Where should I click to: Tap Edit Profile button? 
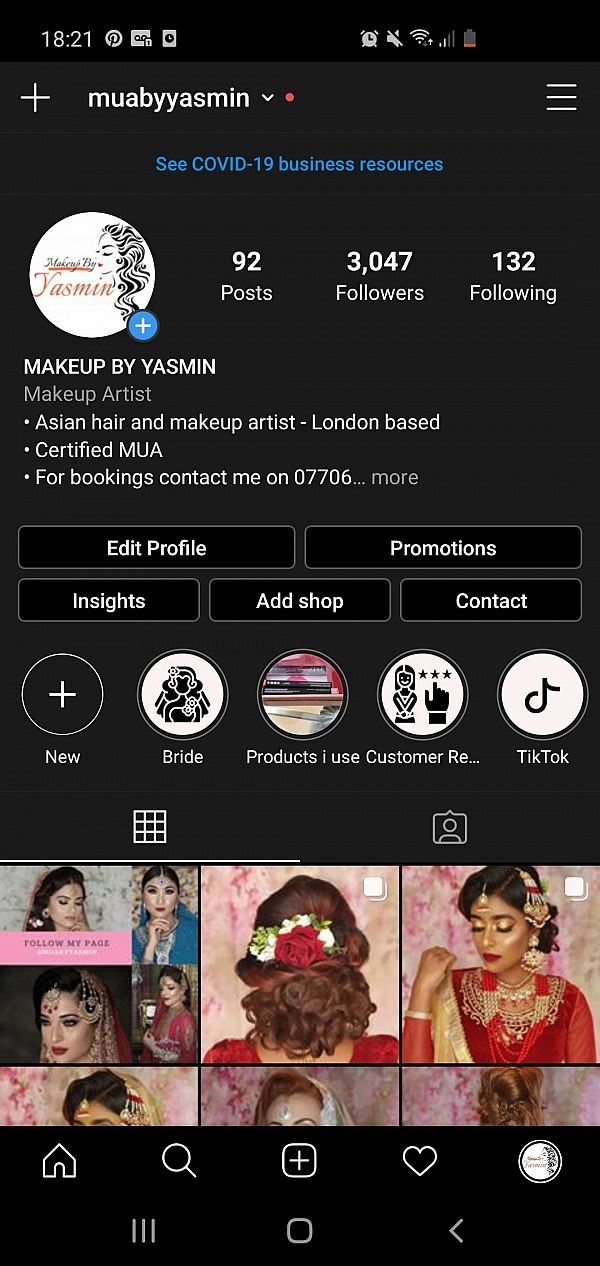(x=156, y=548)
